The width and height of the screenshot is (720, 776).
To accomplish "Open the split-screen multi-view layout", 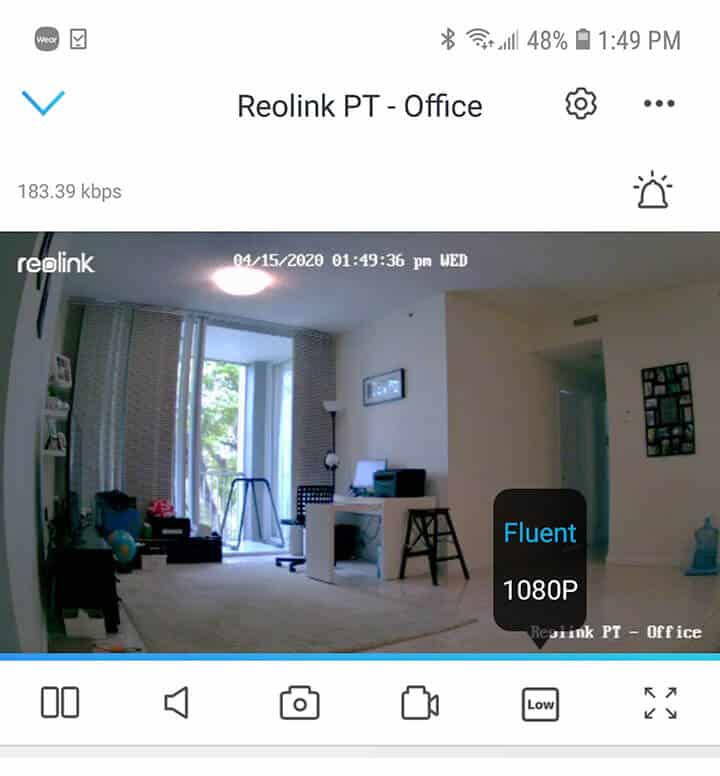I will tap(60, 703).
